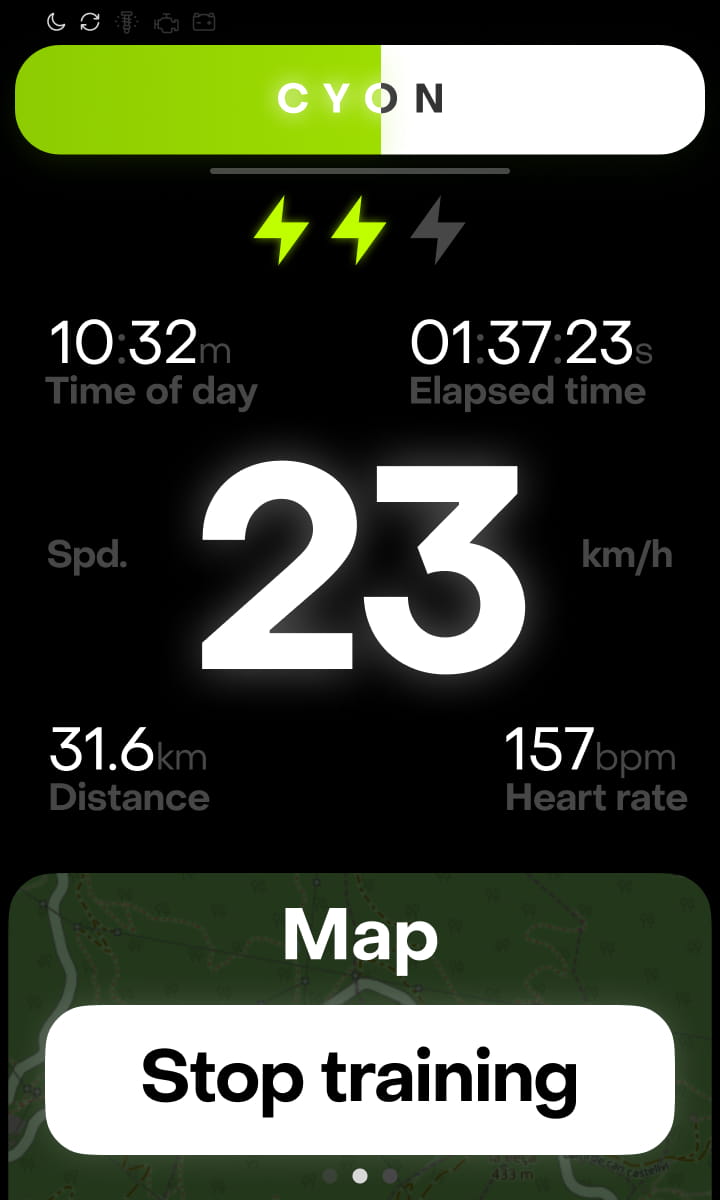
Task: Go to the first page indicator dot
Action: [x=330, y=1176]
